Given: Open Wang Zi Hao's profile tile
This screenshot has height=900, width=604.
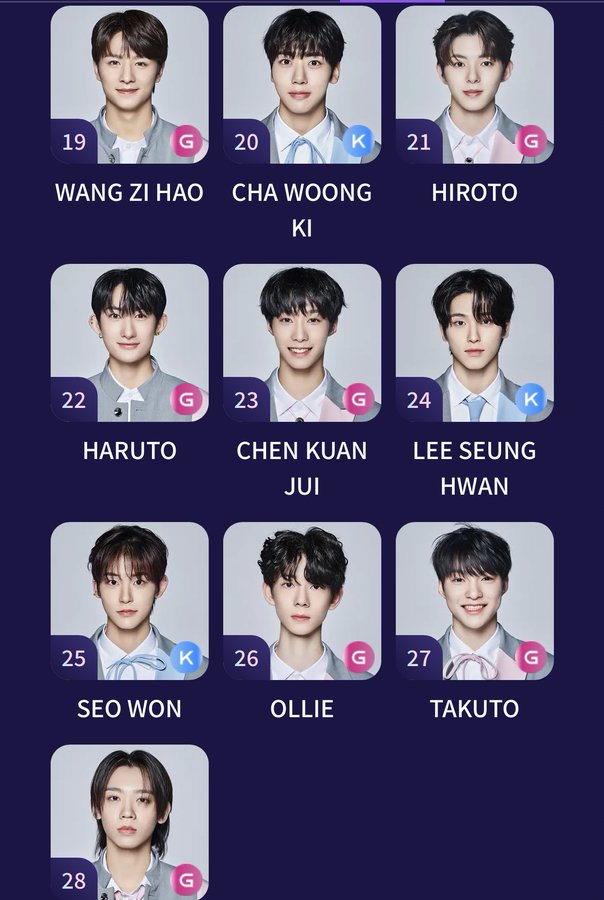Looking at the screenshot, I should [129, 85].
